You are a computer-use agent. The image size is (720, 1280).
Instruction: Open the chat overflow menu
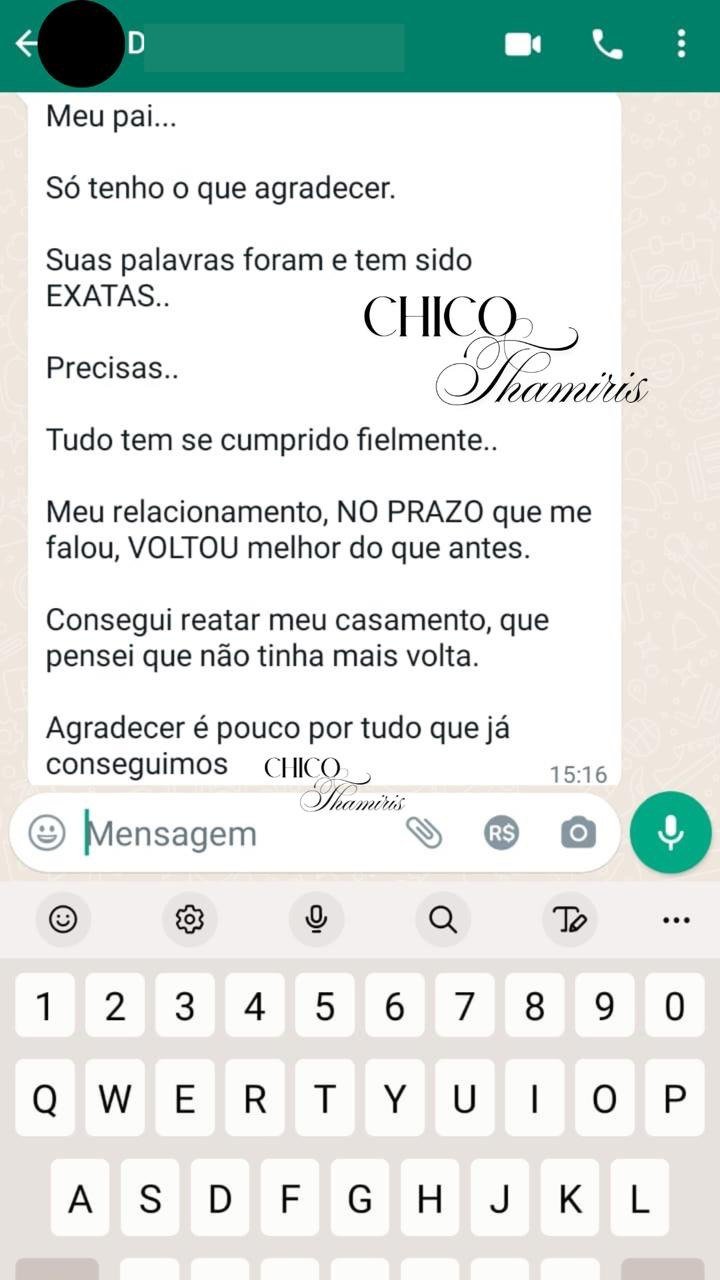click(681, 44)
